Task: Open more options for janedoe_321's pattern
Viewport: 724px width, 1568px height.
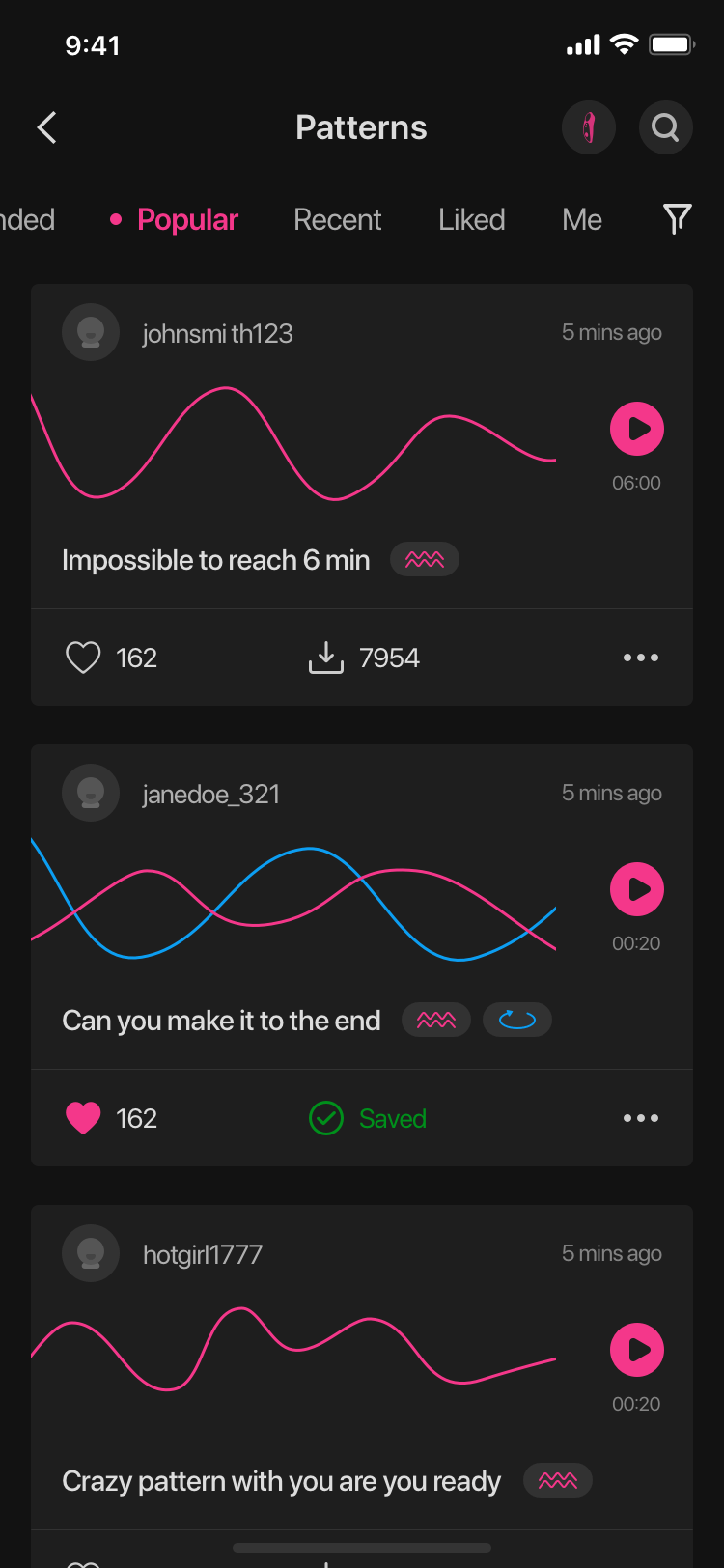Action: pyautogui.click(x=640, y=1118)
